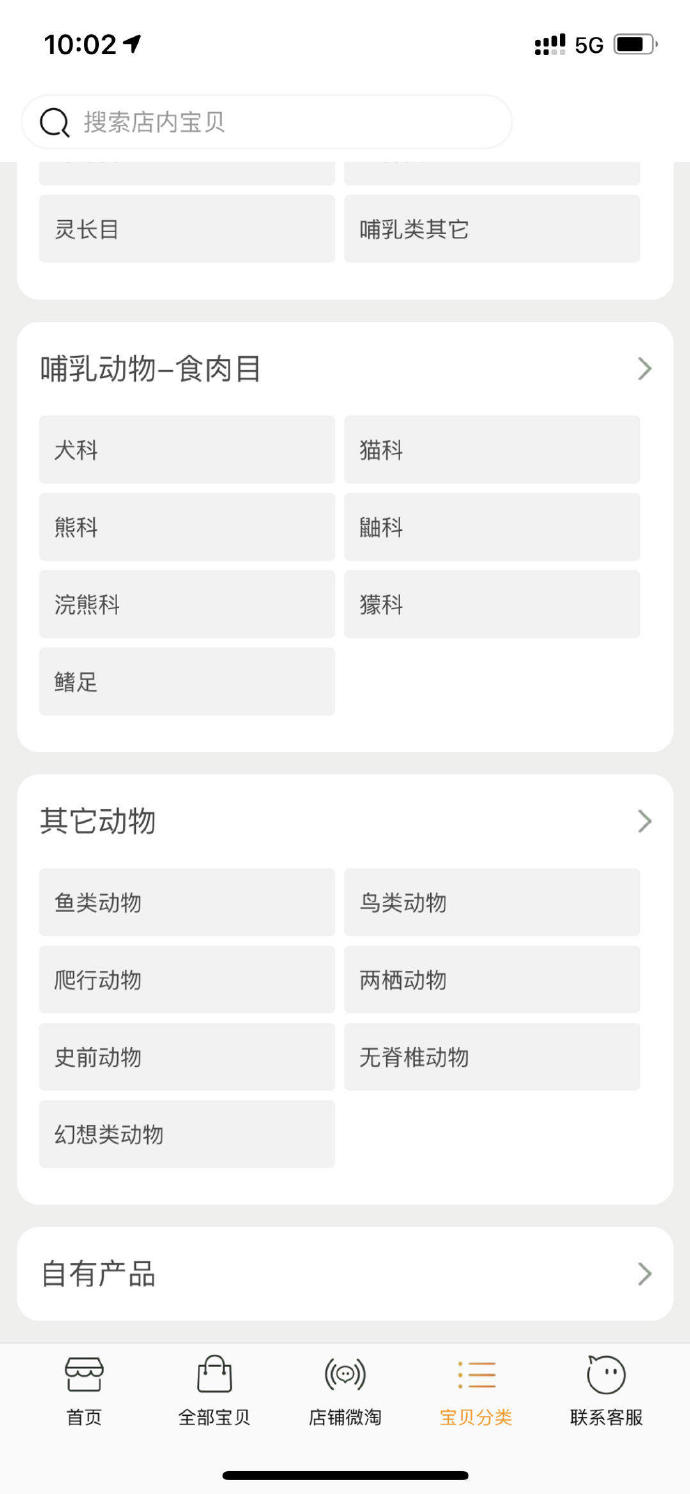Select 爬行动物 from the categories
The height and width of the screenshot is (1494, 690).
coord(187,980)
